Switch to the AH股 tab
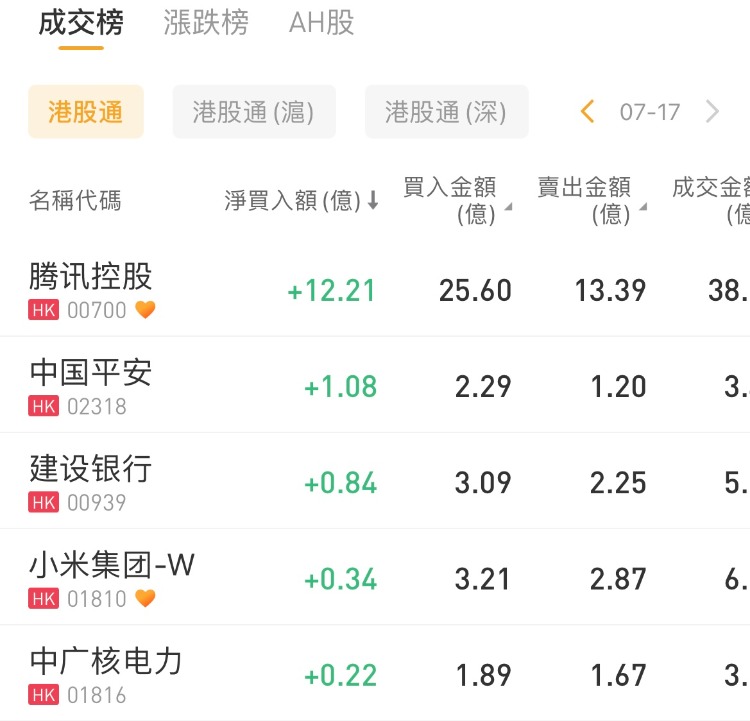Screen dimensions: 750x721 tap(321, 23)
